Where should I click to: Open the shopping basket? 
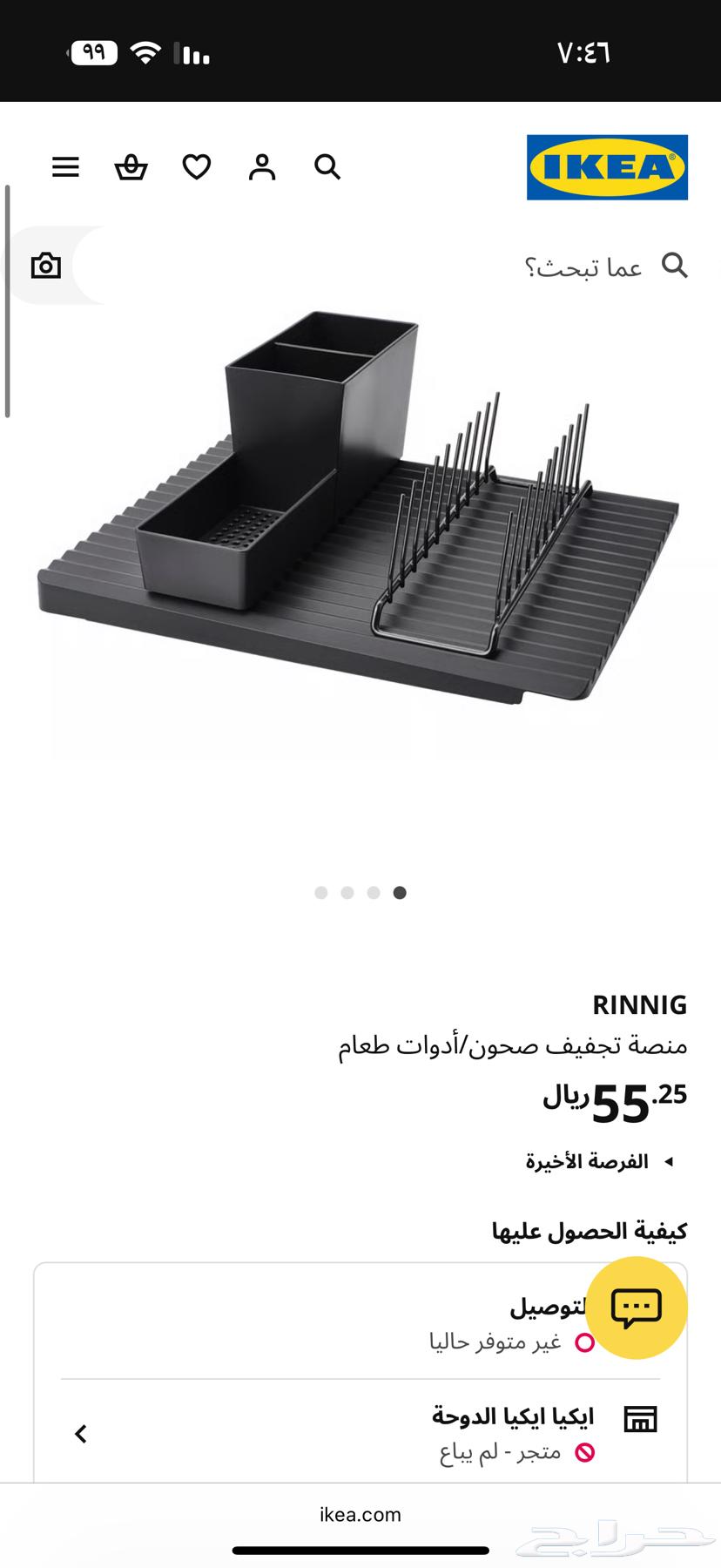tap(131, 166)
